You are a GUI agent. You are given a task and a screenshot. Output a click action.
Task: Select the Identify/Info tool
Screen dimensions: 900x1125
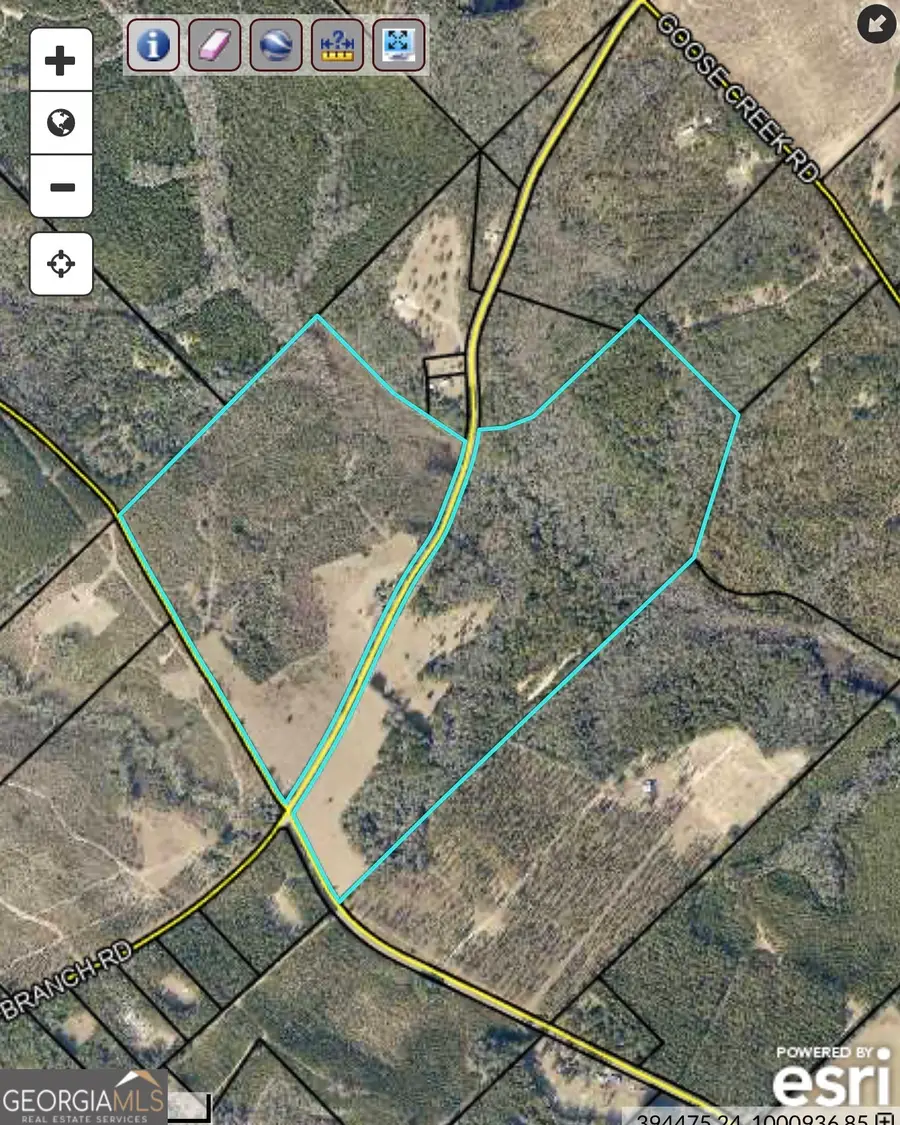[152, 45]
